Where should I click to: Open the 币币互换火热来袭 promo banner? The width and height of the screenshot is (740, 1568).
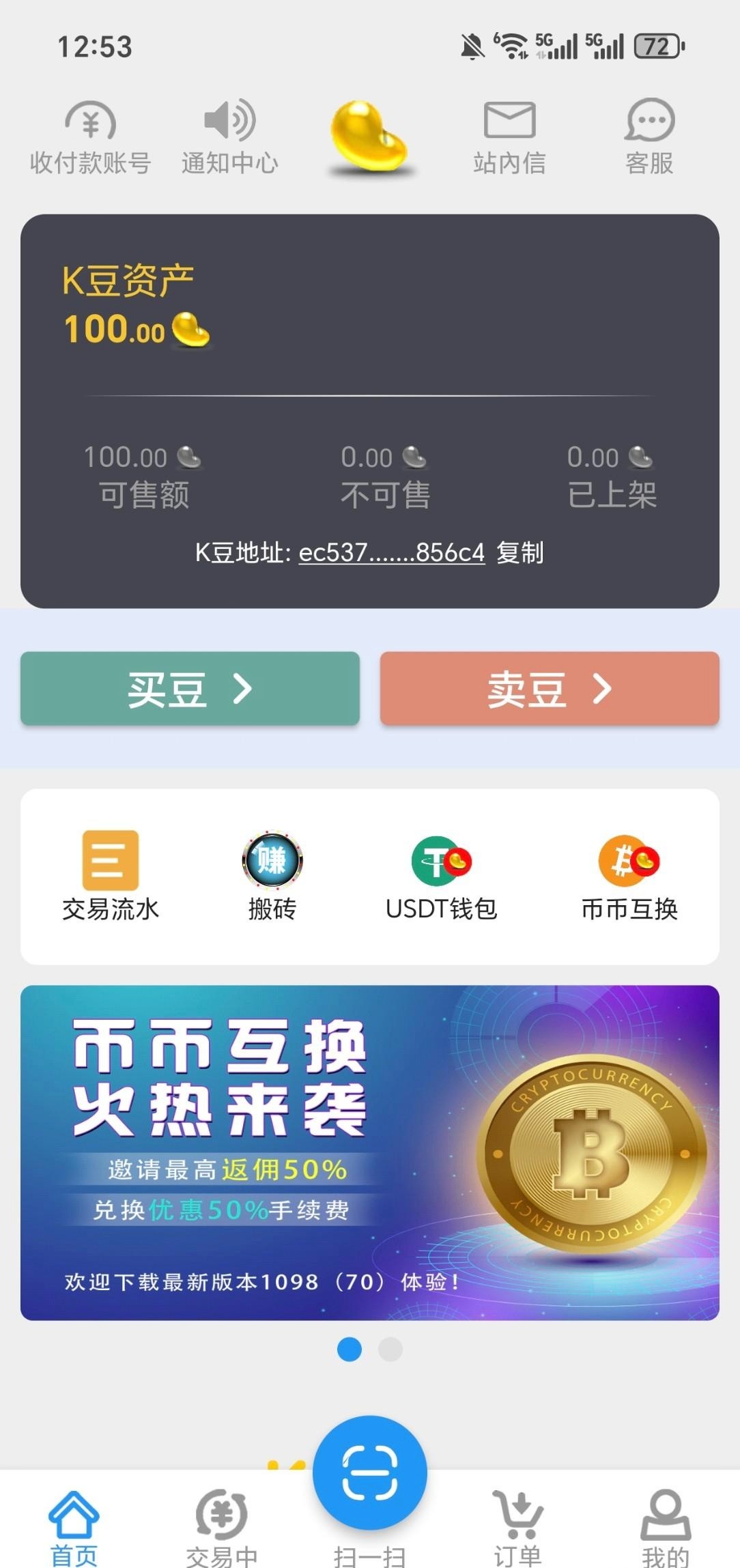coord(369,1152)
